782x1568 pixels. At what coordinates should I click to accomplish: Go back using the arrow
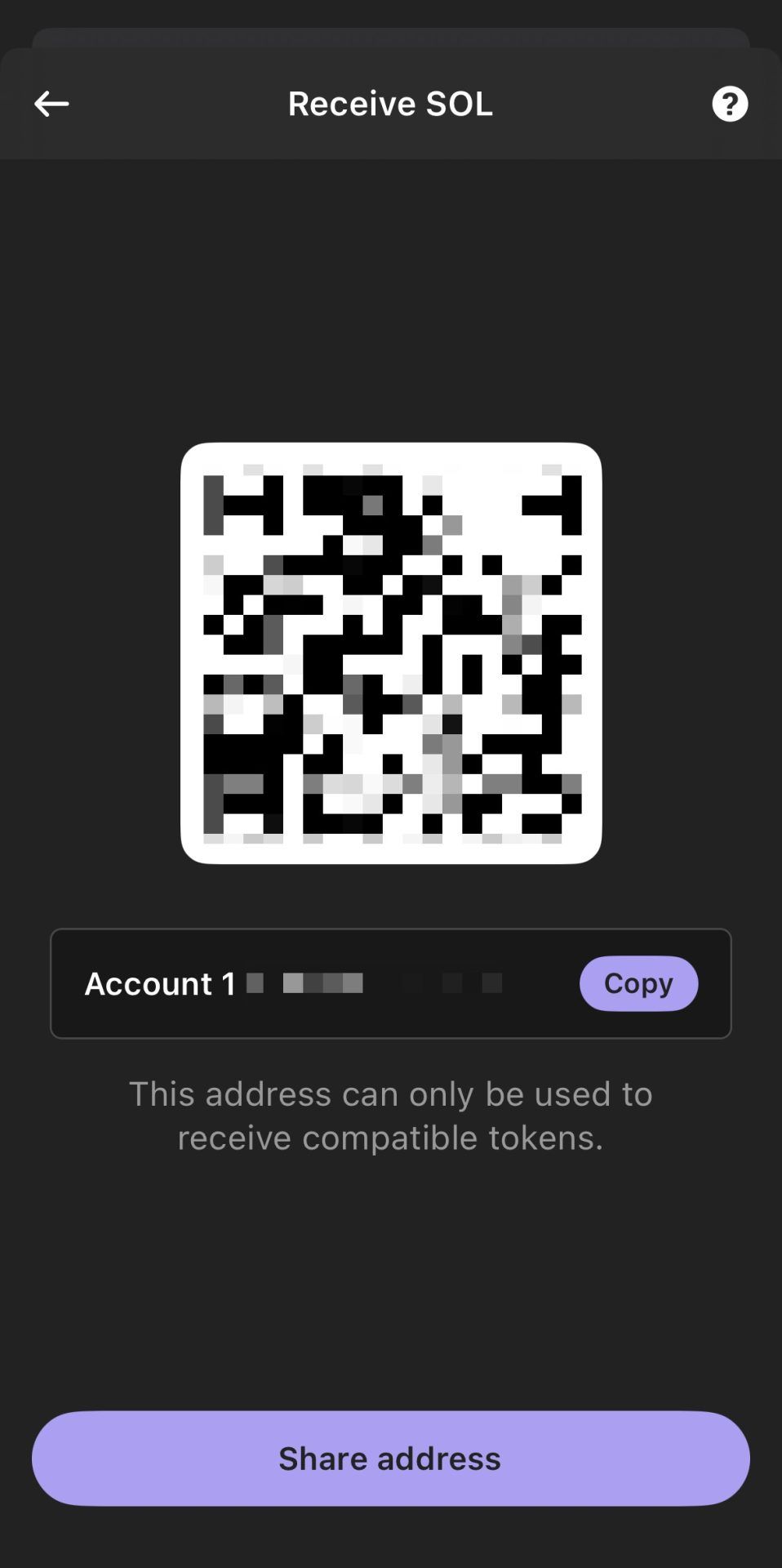51,104
